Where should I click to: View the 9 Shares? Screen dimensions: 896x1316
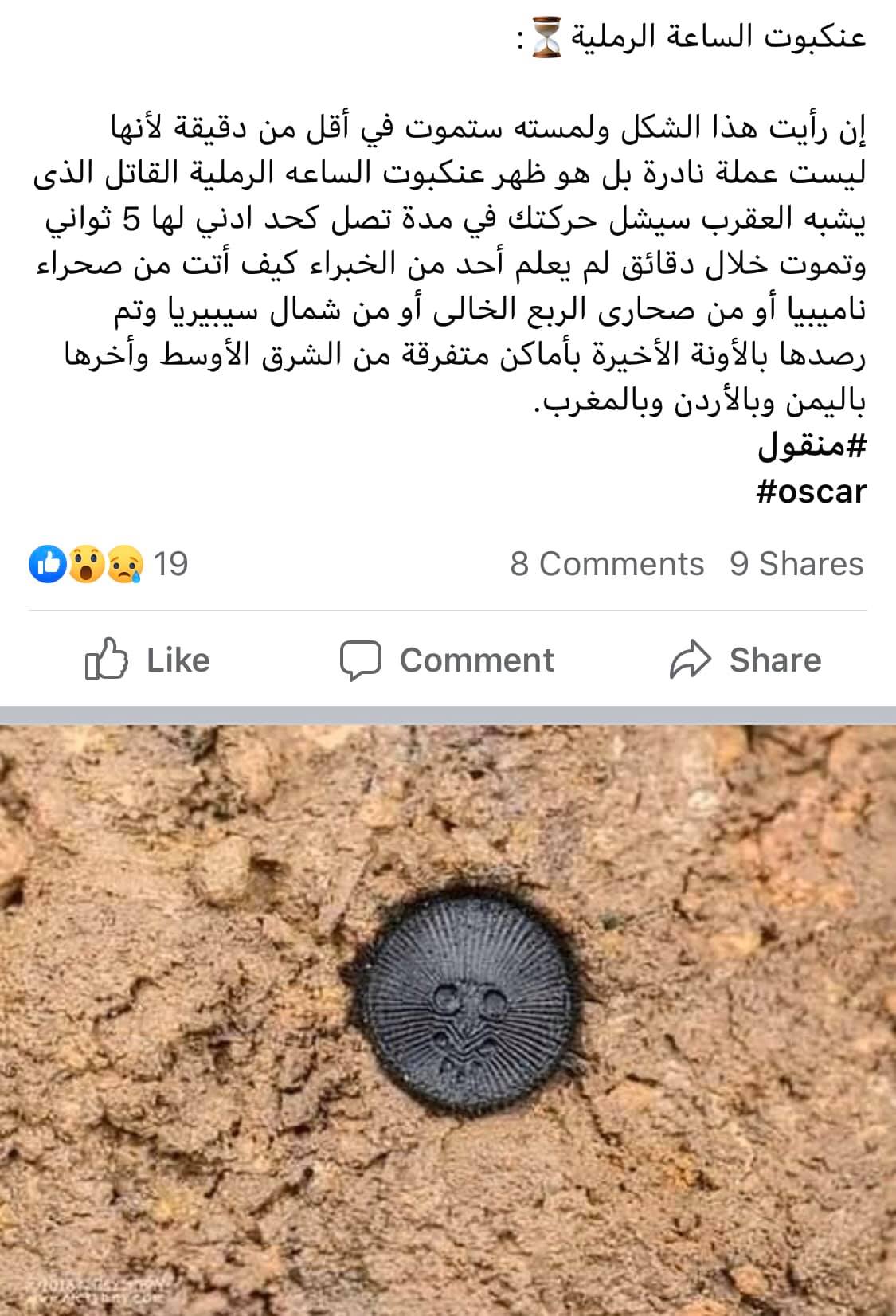[x=796, y=564]
